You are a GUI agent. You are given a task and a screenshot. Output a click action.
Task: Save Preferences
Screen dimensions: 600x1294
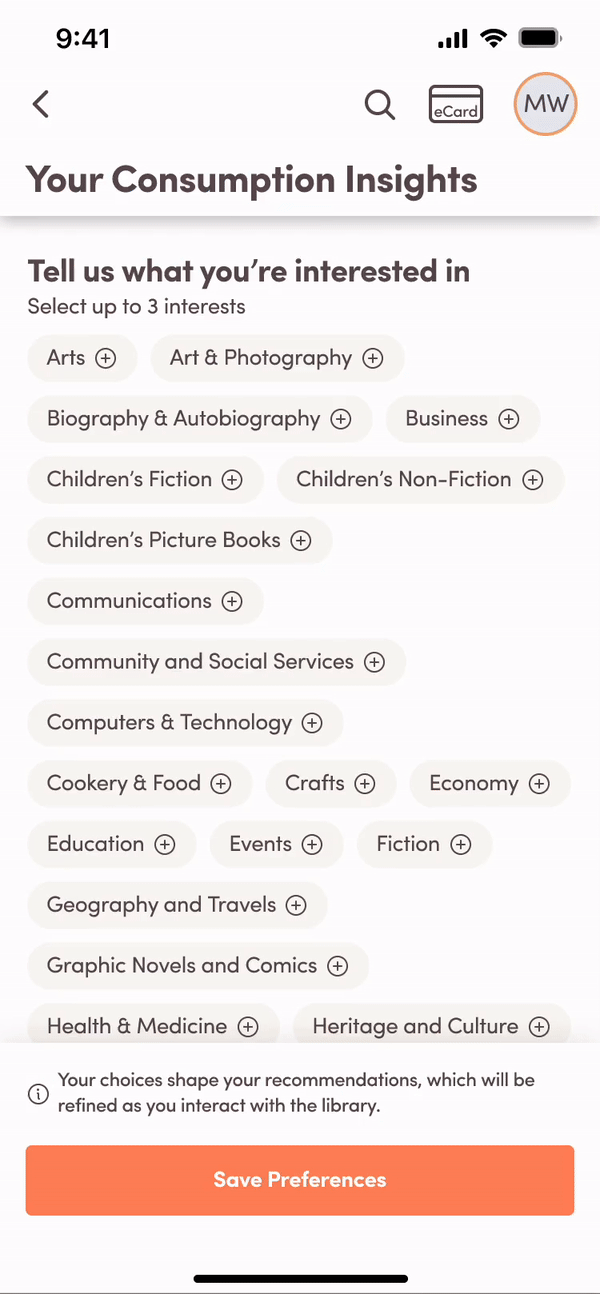click(x=300, y=1180)
